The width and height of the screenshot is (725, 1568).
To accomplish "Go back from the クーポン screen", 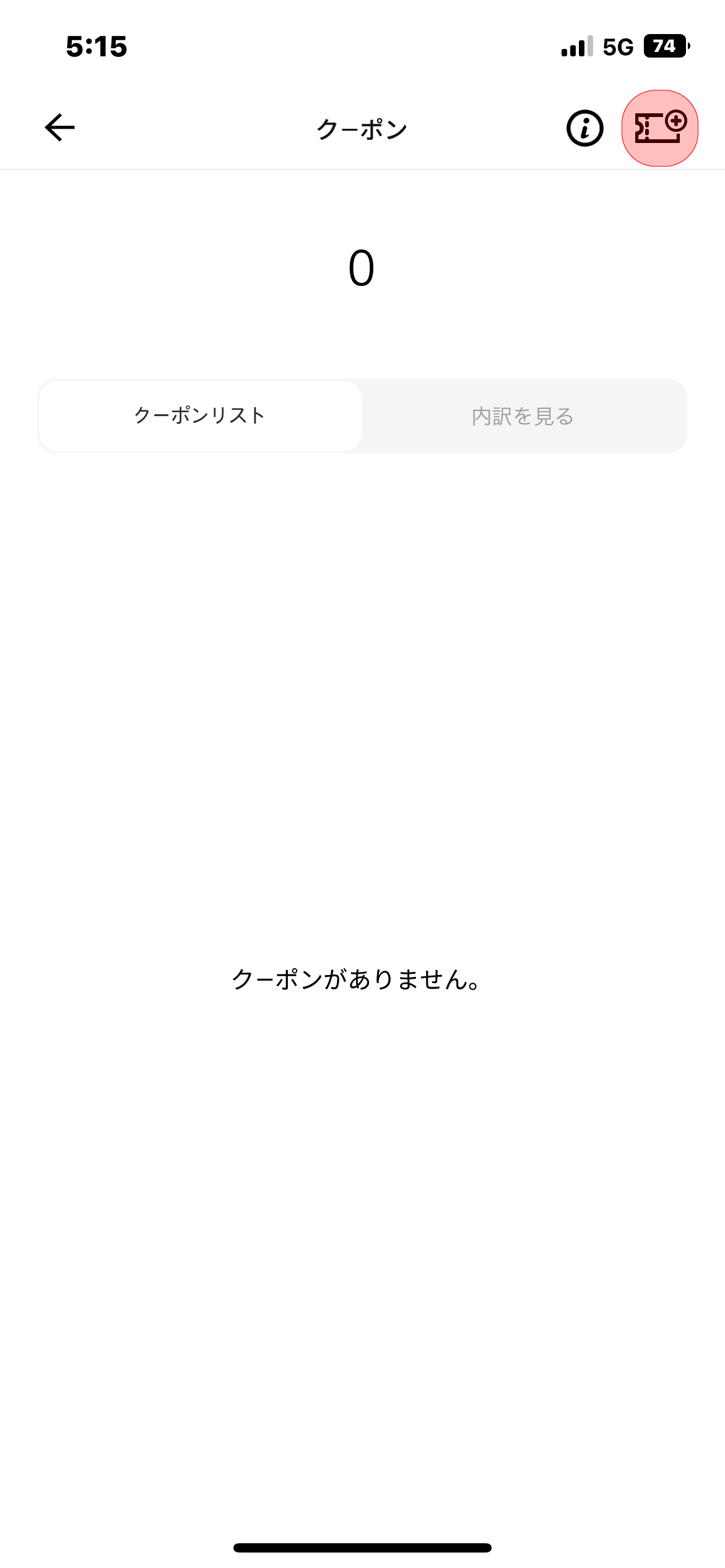I will (x=60, y=128).
